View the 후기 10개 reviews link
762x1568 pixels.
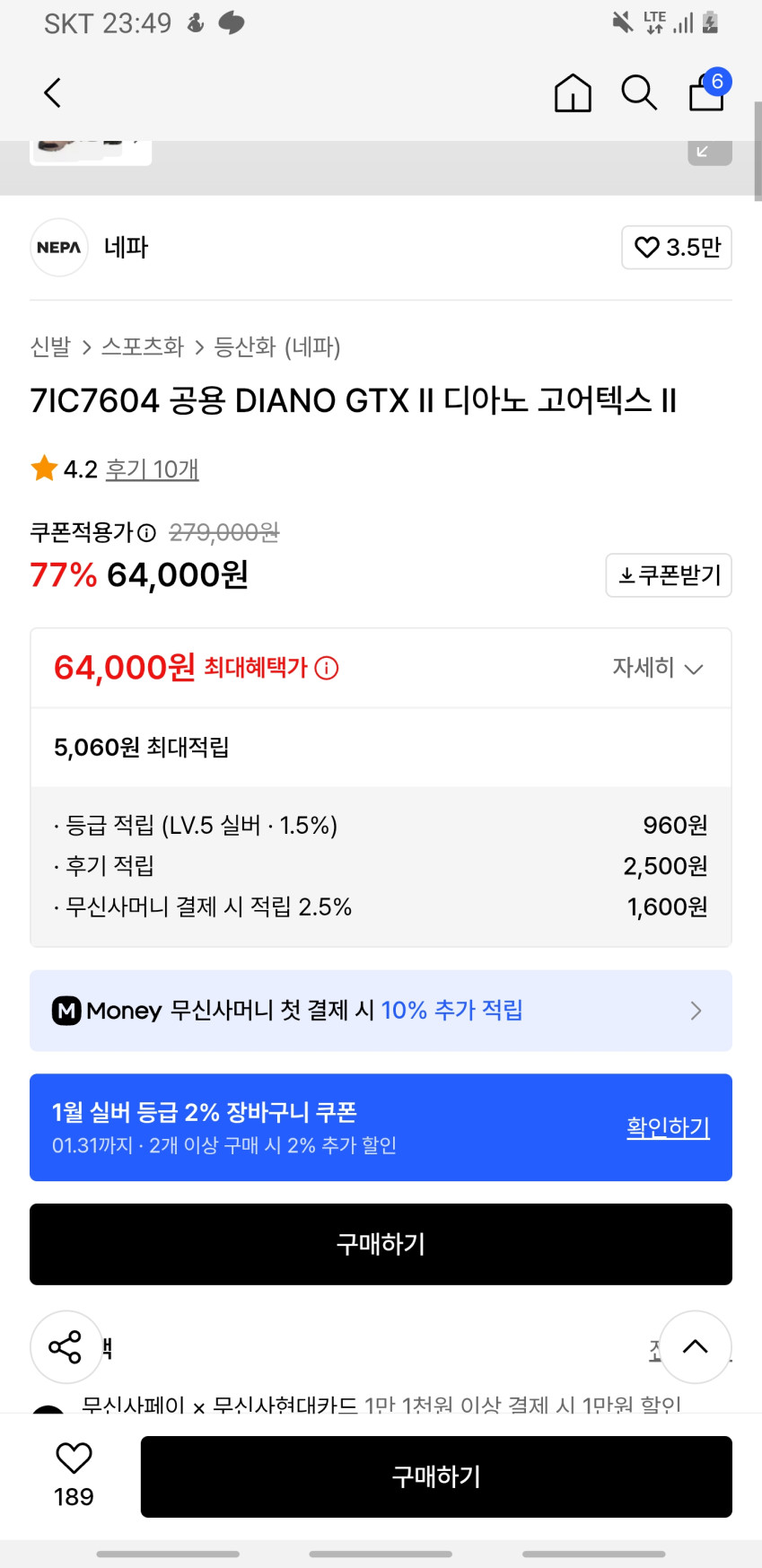coord(152,469)
